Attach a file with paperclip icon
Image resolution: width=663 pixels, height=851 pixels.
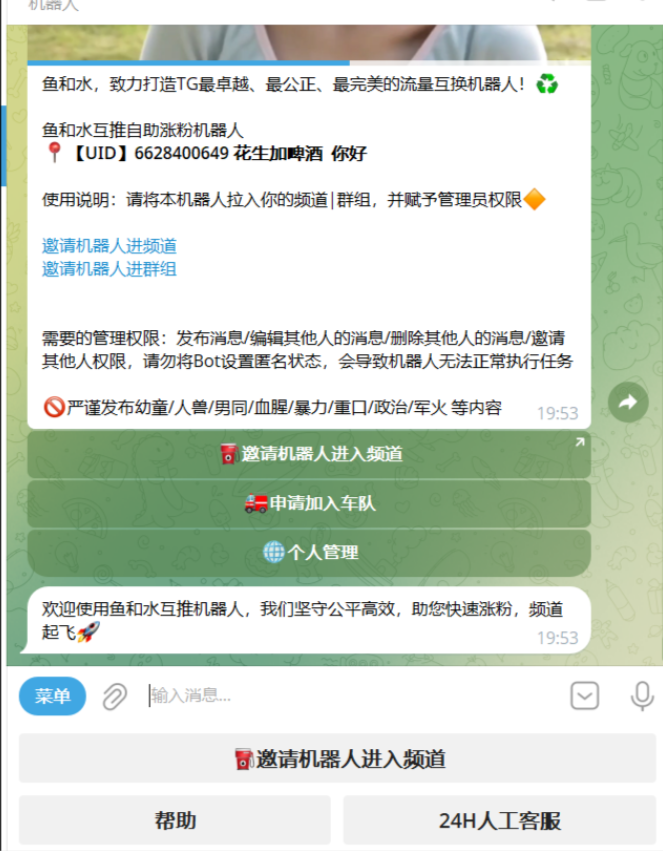point(115,696)
